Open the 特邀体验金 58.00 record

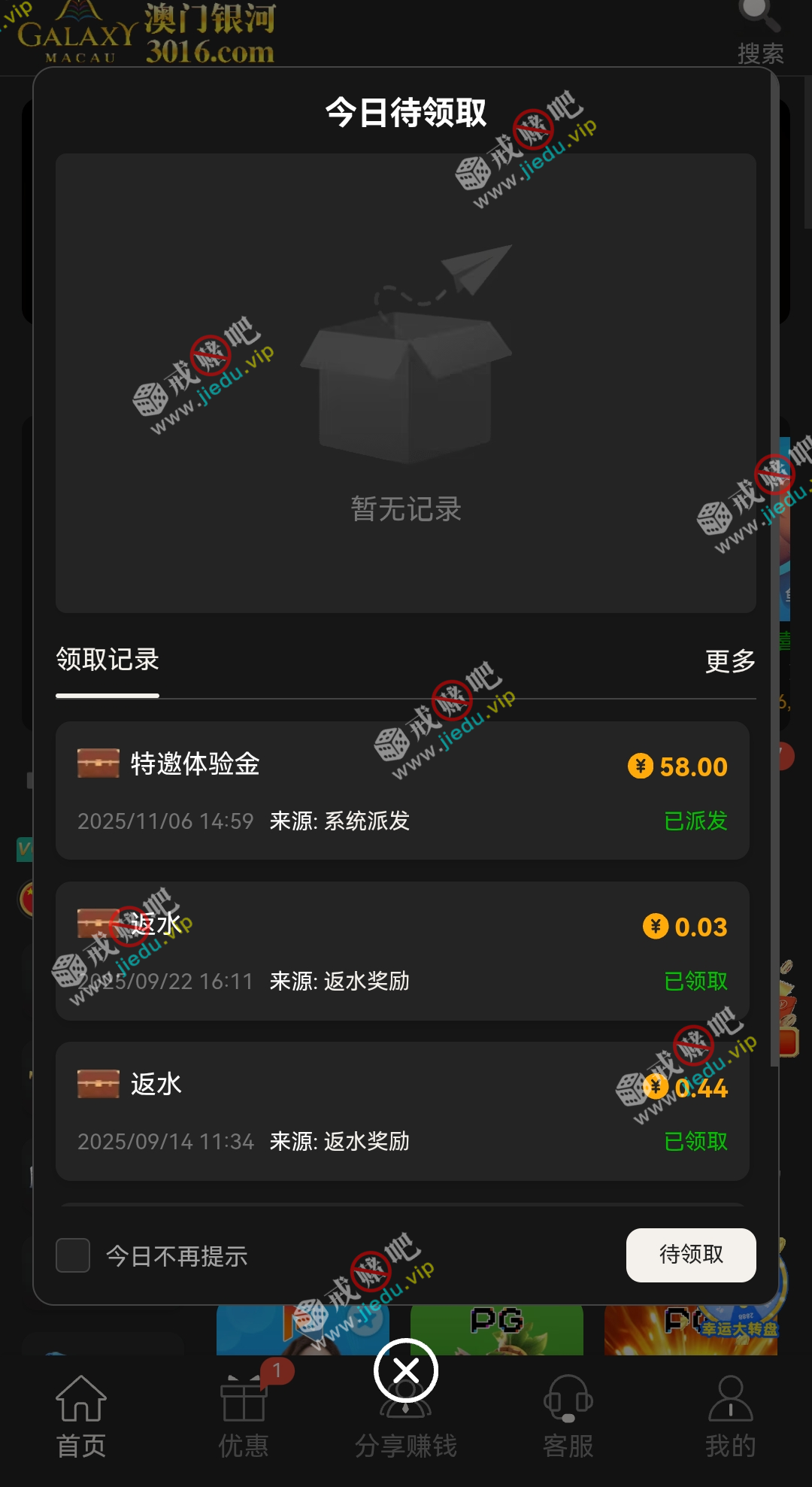(x=402, y=791)
